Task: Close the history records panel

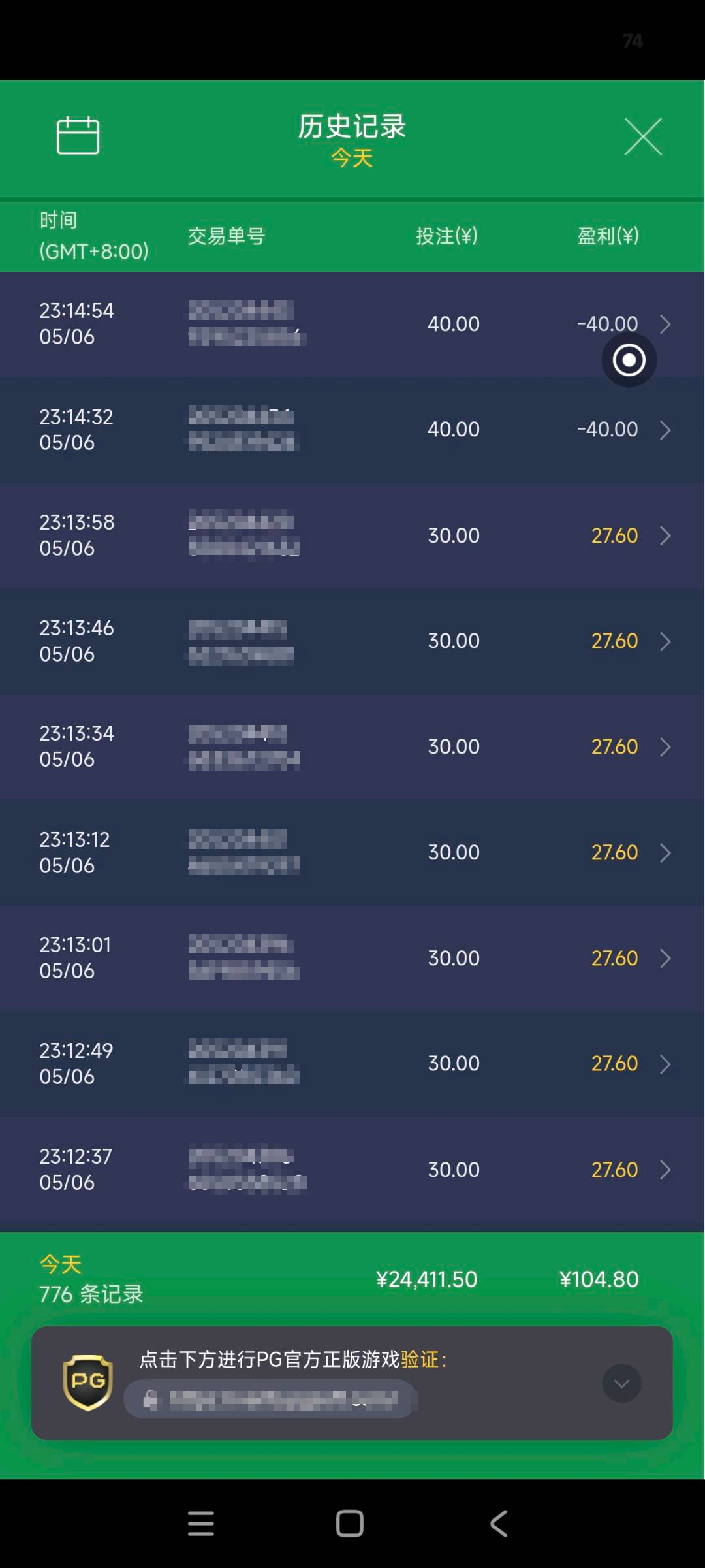Action: [x=643, y=136]
